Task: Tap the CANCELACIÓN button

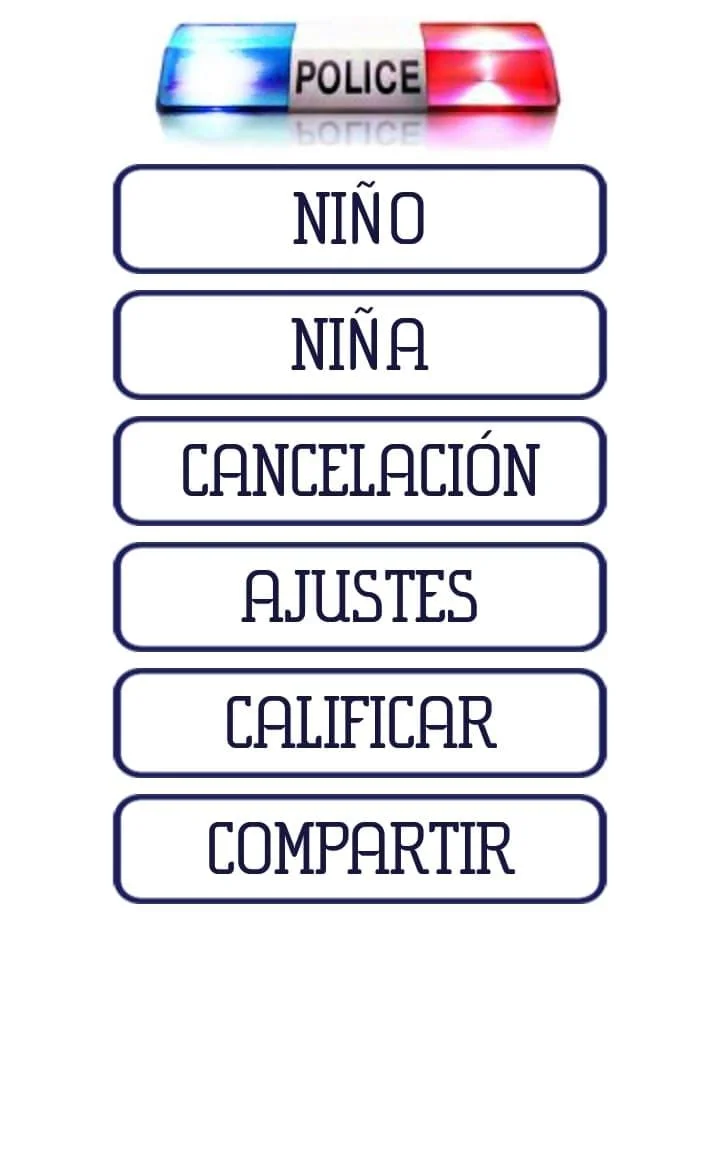Action: (x=360, y=471)
